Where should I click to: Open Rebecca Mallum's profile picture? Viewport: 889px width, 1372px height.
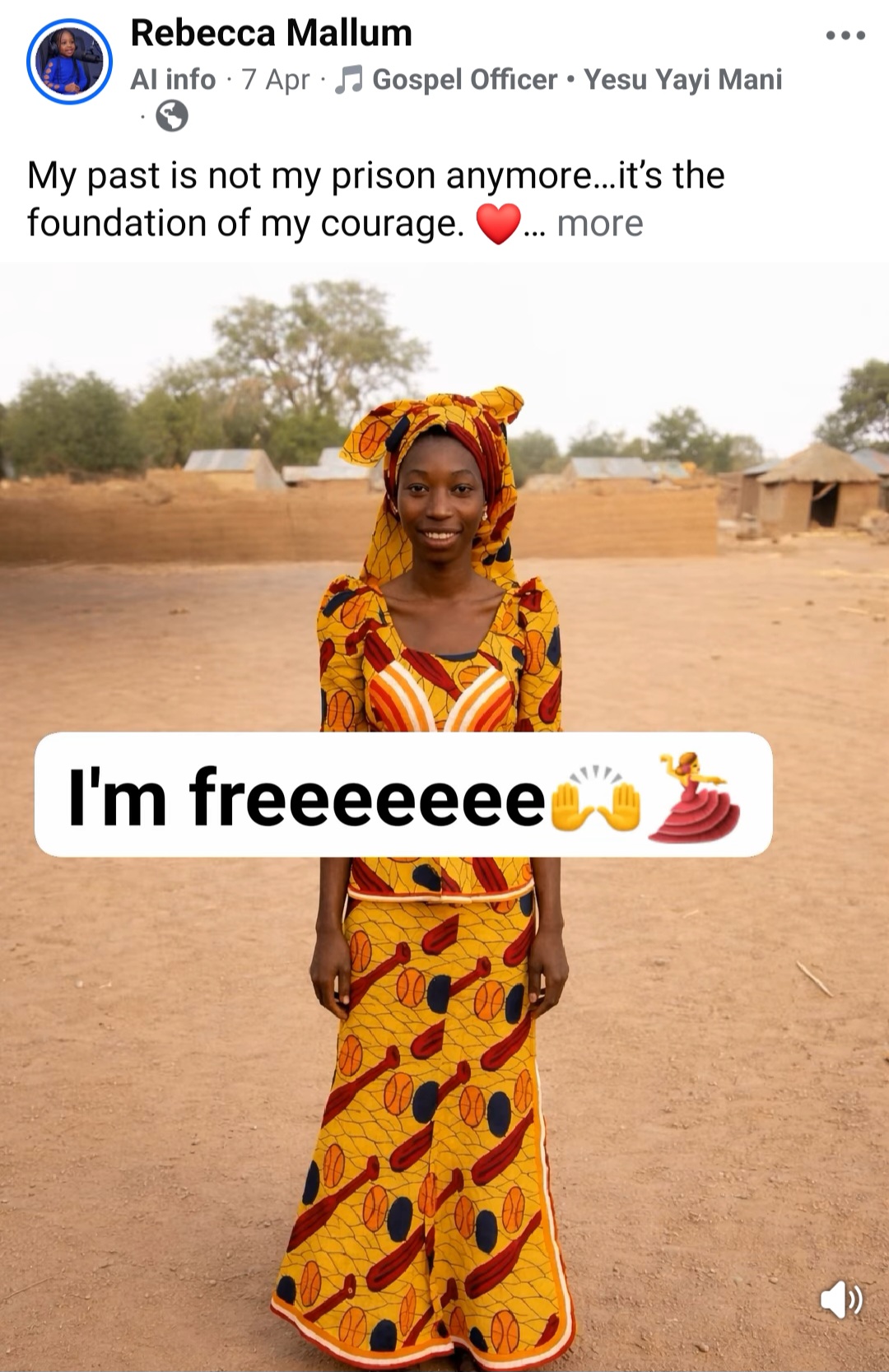[x=69, y=62]
